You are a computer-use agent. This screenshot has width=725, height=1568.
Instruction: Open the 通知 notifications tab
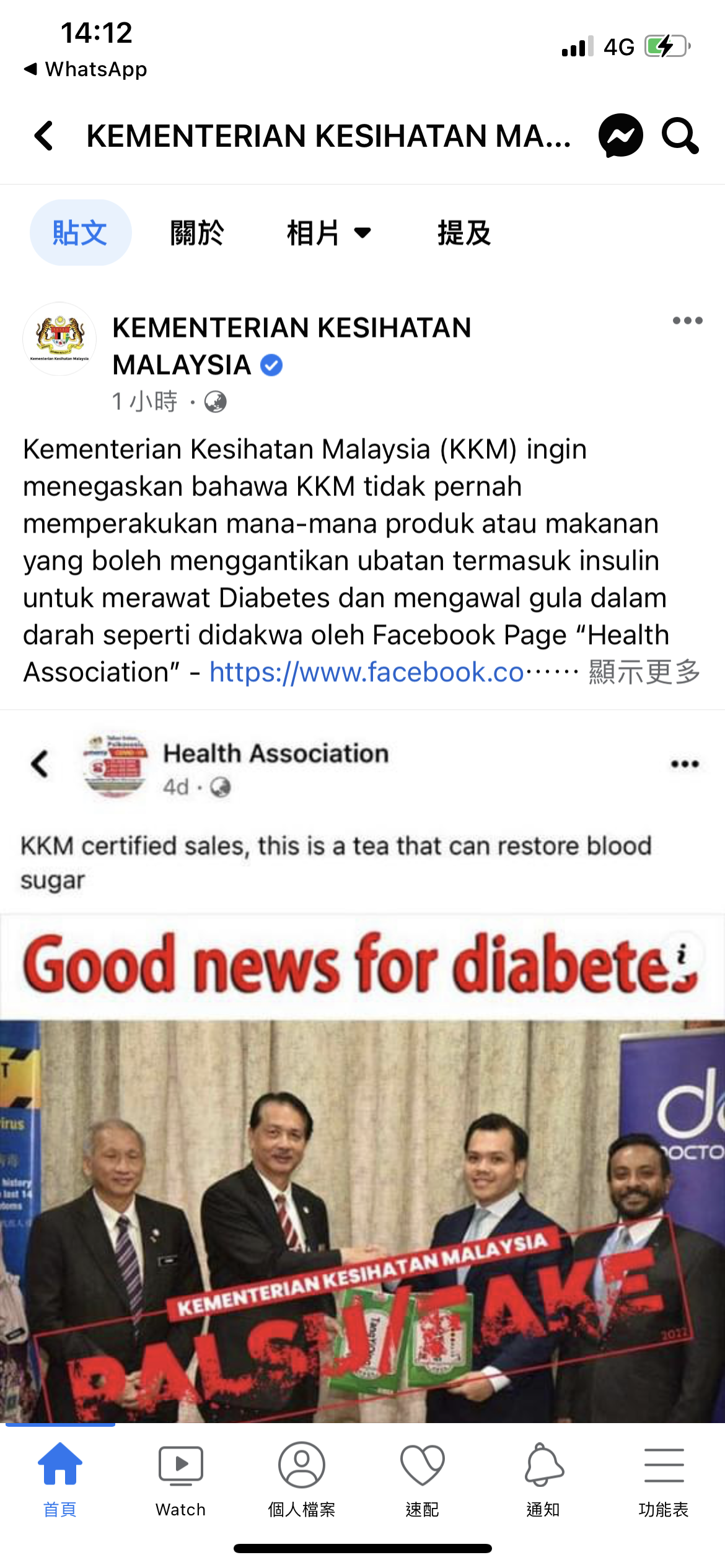pos(543,1476)
